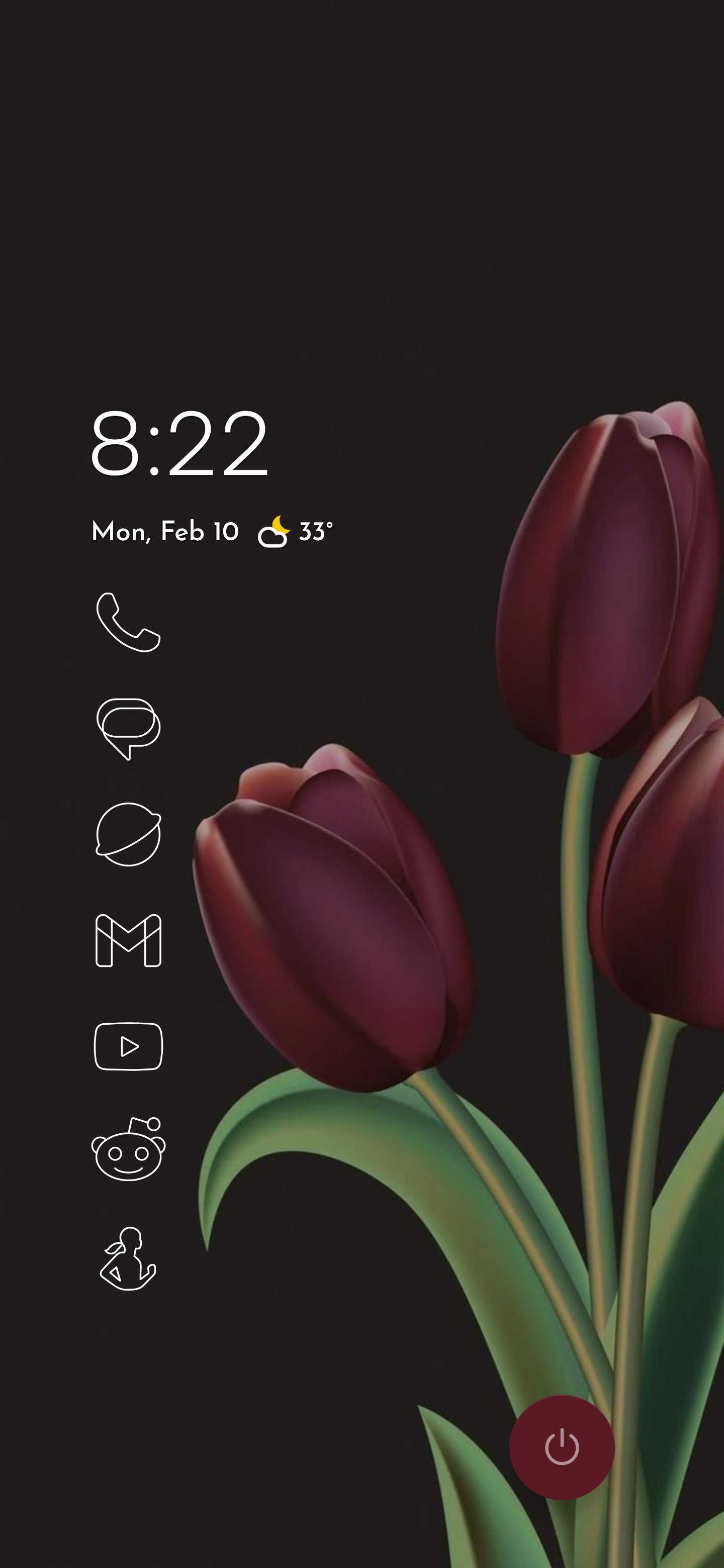Tap the red power button
The height and width of the screenshot is (1568, 724).
pyautogui.click(x=562, y=1447)
